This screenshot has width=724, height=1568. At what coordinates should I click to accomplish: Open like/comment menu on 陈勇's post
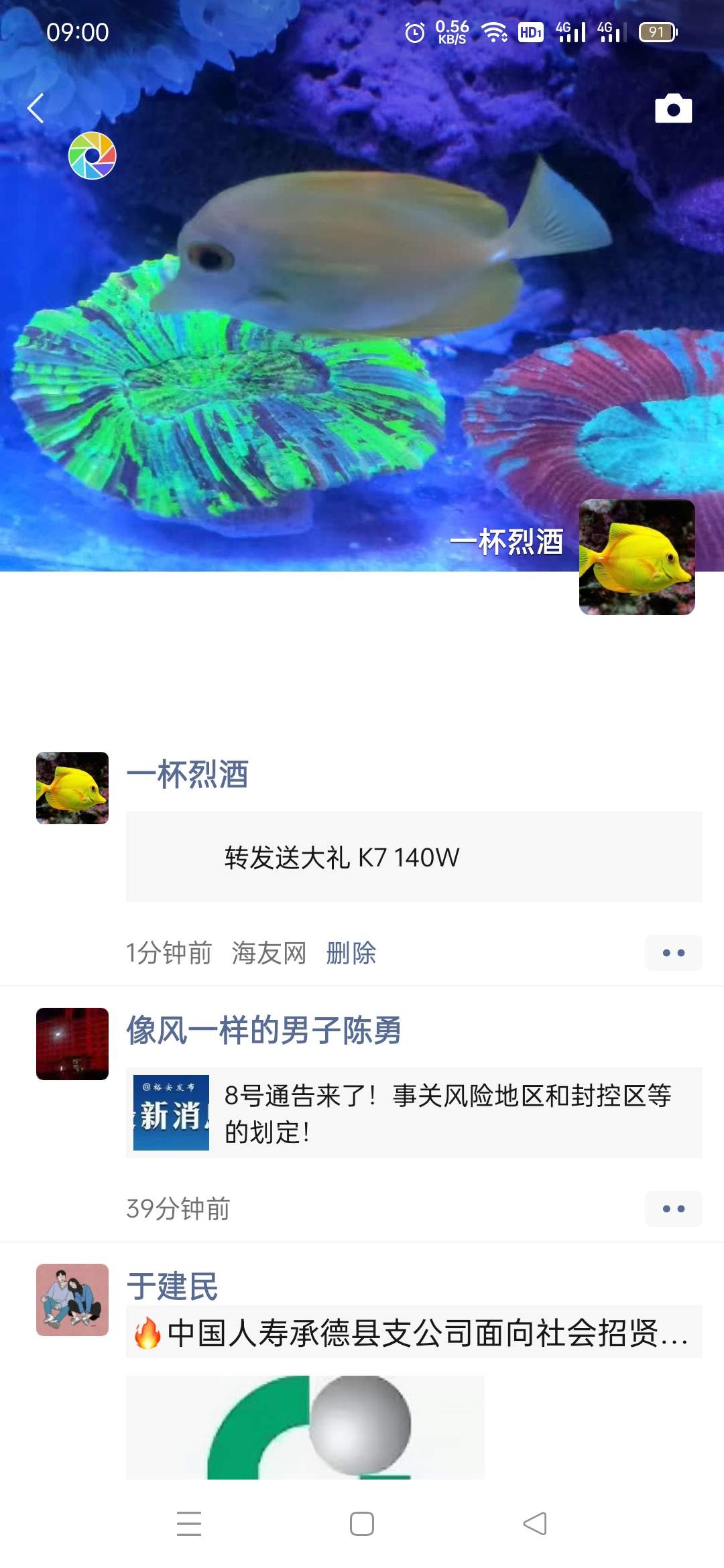click(673, 1209)
